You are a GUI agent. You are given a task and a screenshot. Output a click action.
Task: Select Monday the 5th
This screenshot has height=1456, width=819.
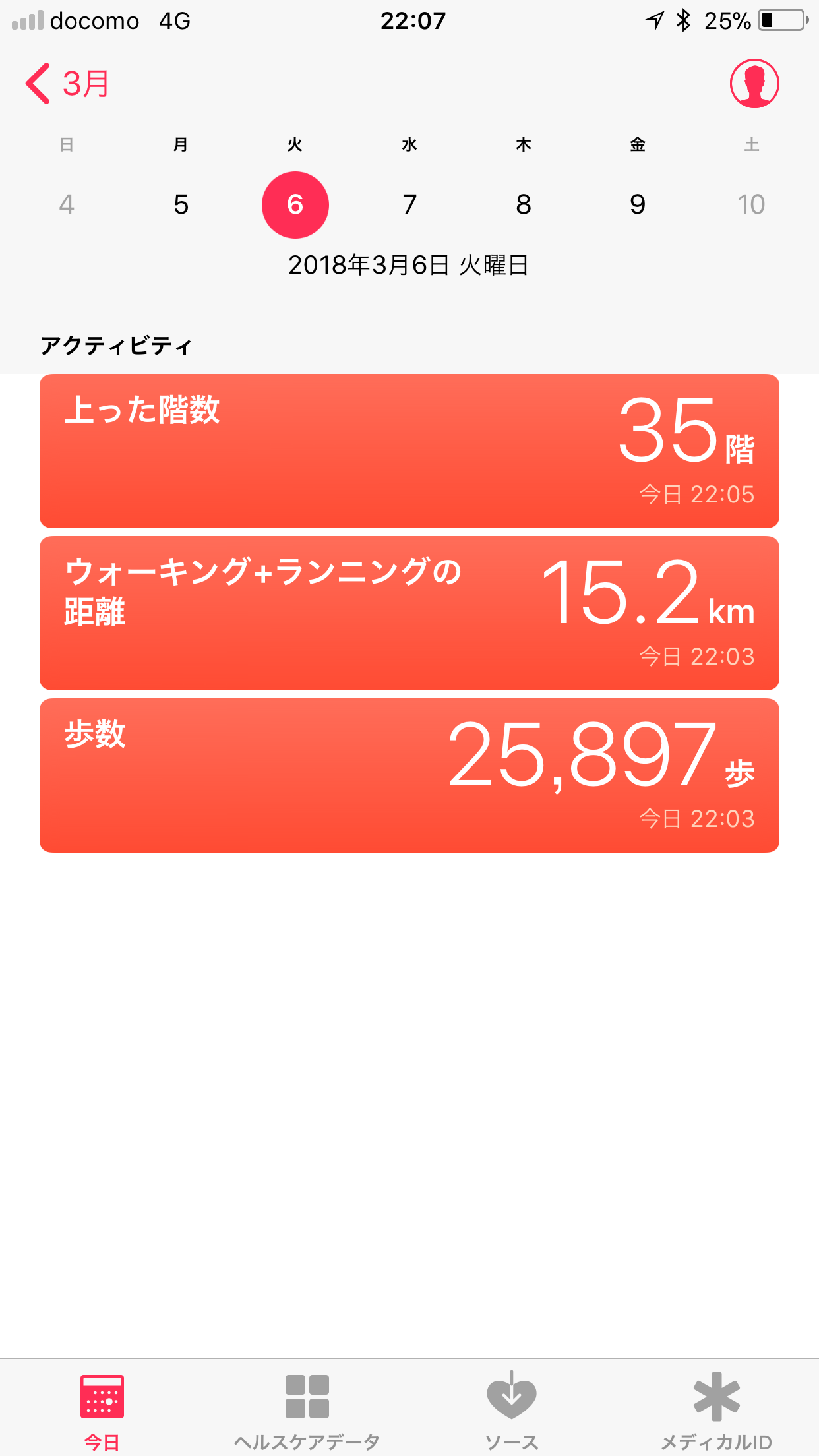click(x=181, y=204)
